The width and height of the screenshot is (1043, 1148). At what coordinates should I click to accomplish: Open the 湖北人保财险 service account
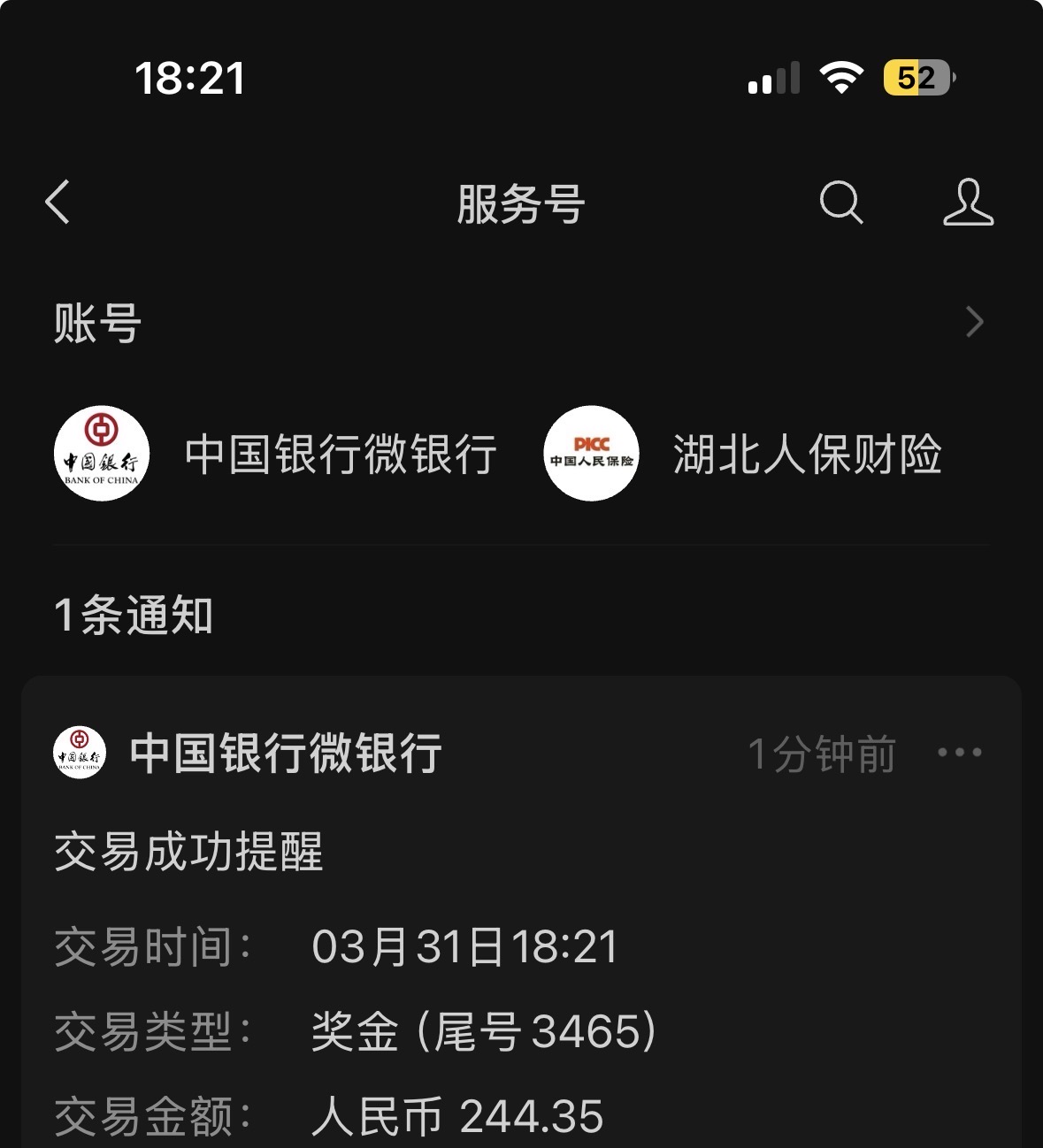click(x=743, y=454)
